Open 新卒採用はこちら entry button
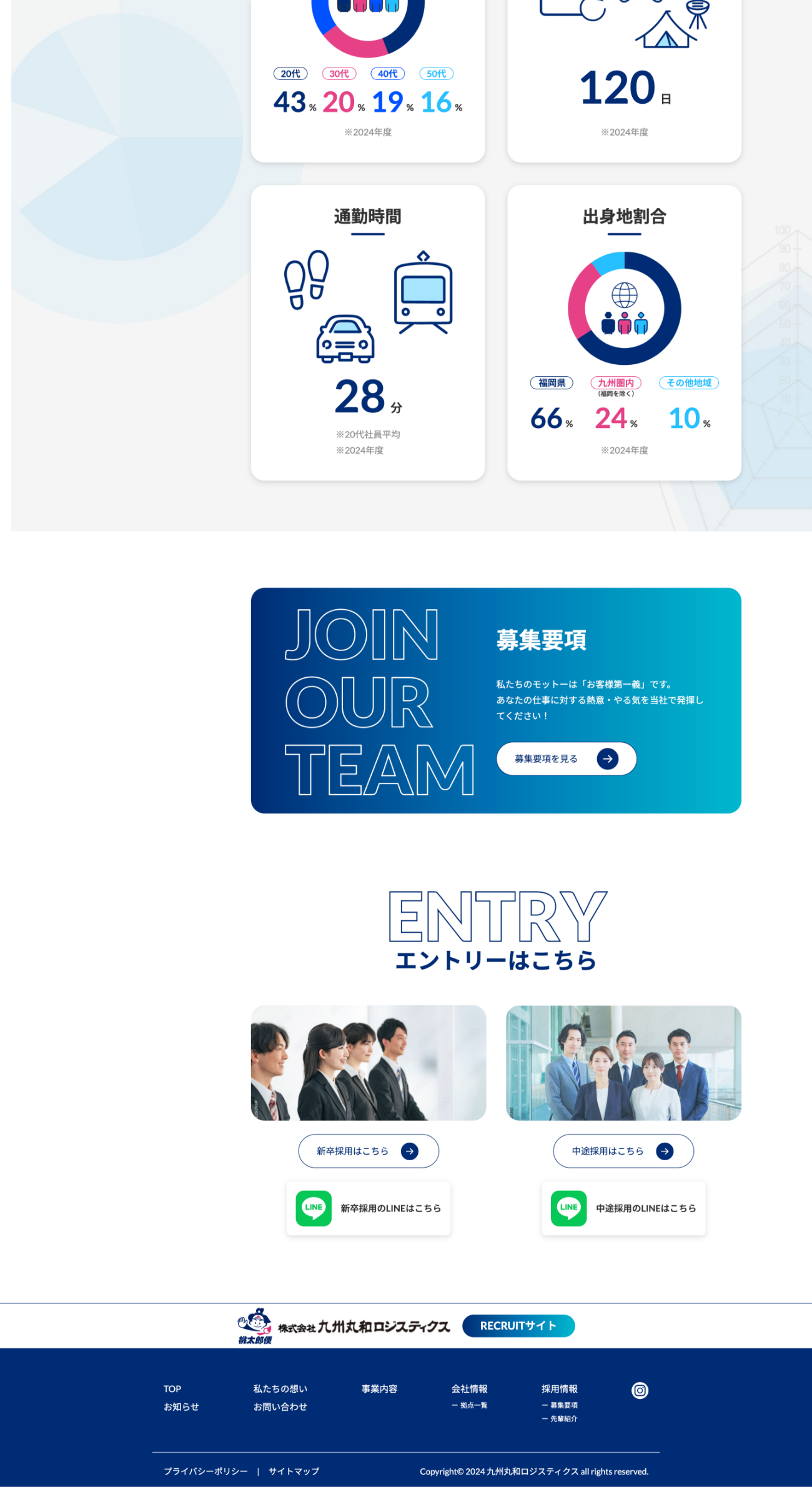The width and height of the screenshot is (812, 1487). 369,1151
